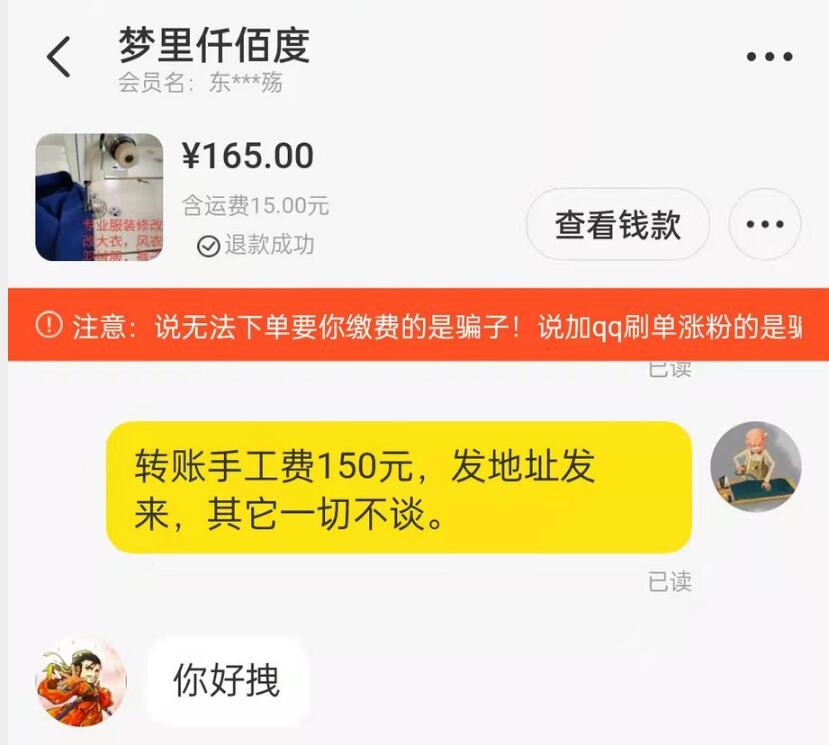829x745 pixels.
Task: Go back using the top-left arrow
Action: (x=59, y=57)
